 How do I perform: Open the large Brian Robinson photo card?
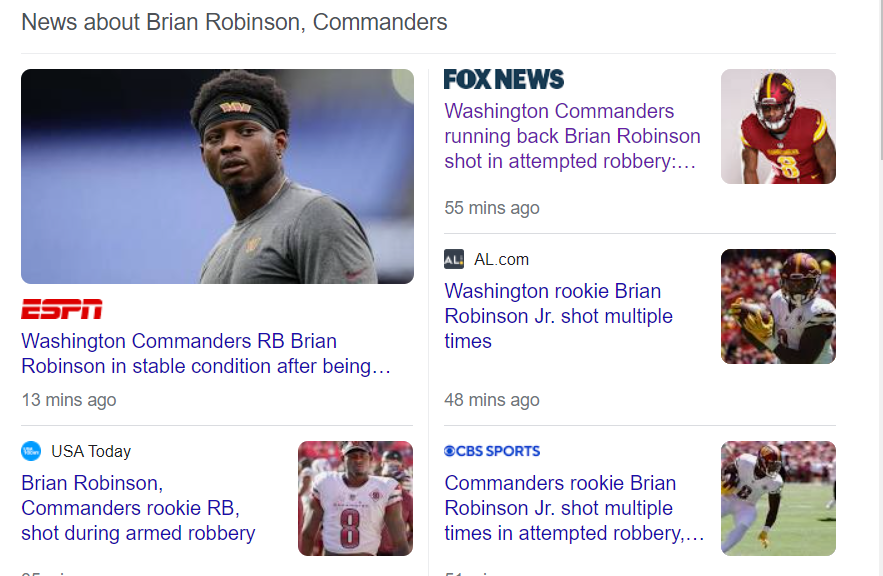click(x=217, y=176)
